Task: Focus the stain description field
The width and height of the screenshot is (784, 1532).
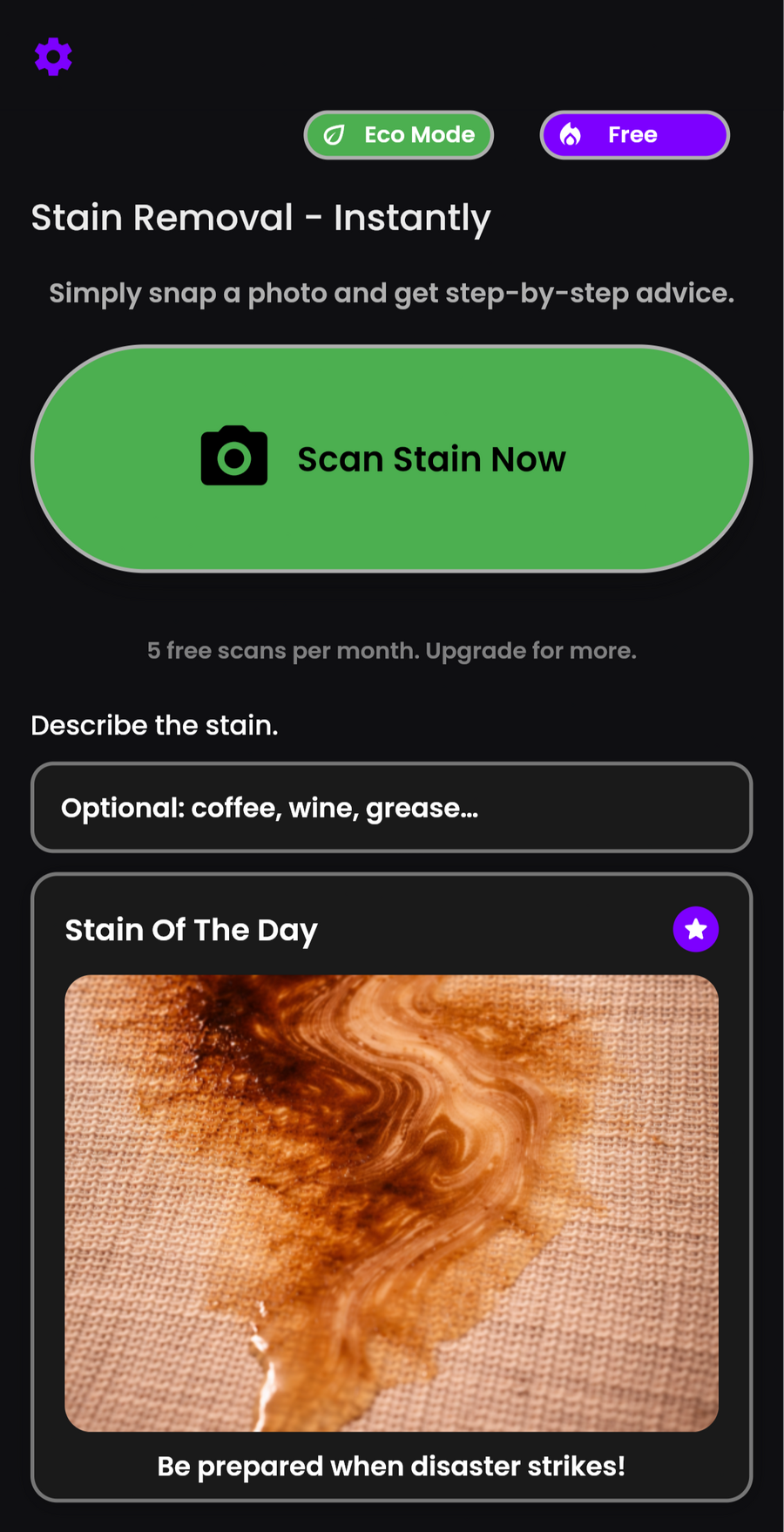Action: click(392, 808)
